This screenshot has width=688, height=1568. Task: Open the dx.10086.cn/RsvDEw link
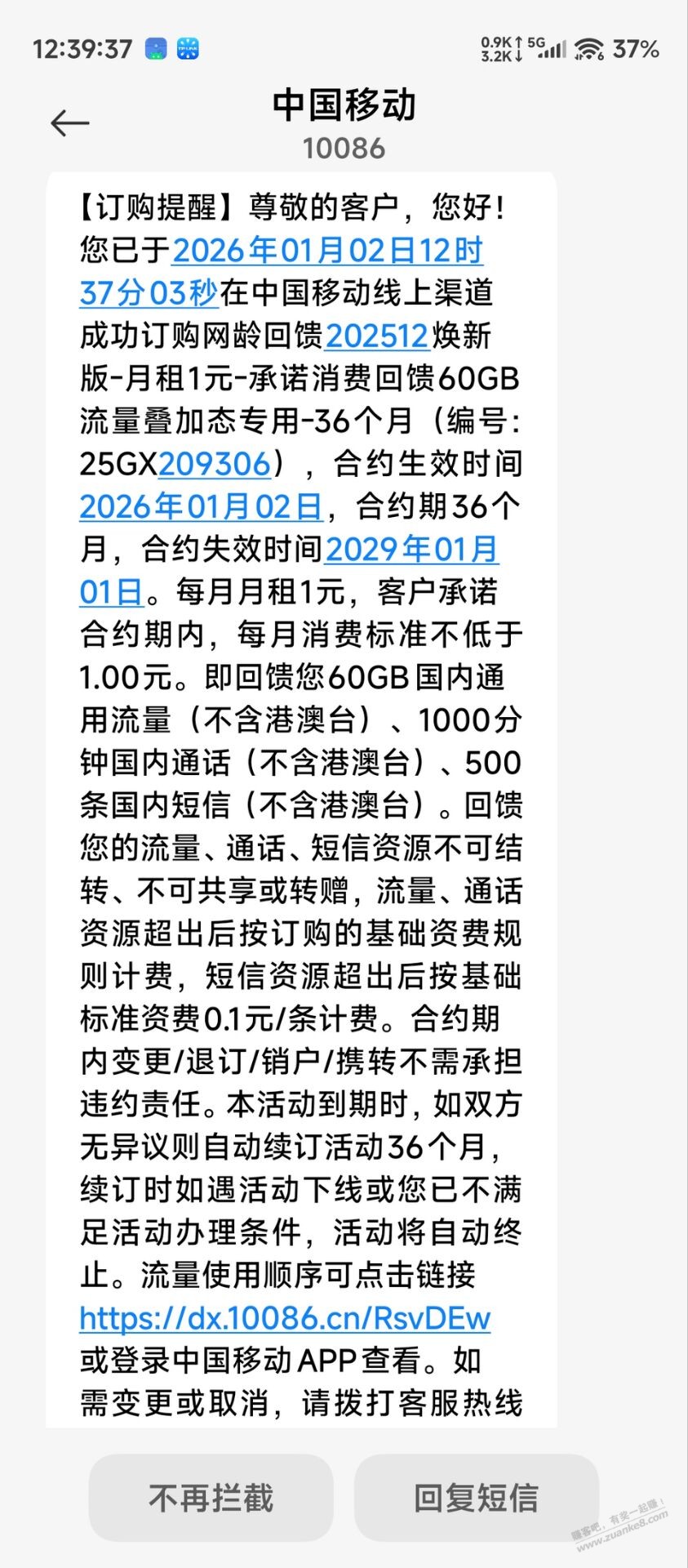click(x=285, y=1317)
